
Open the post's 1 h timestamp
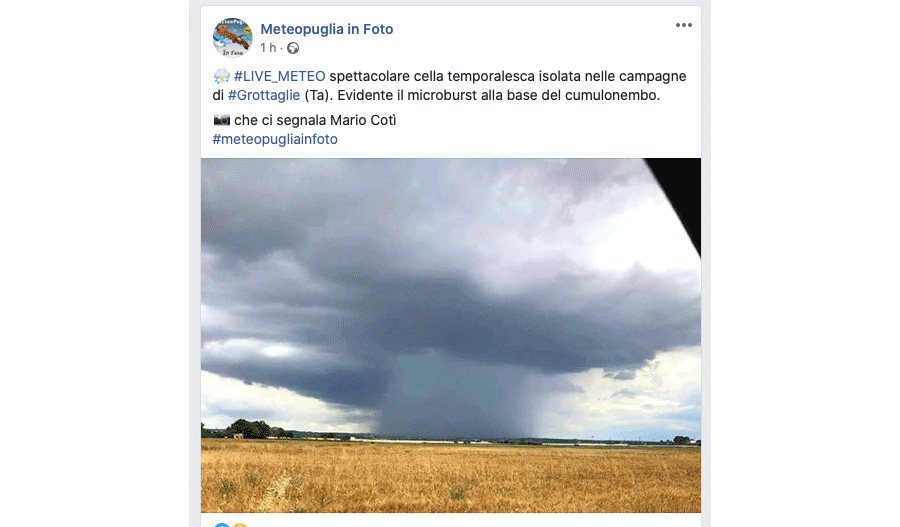[268, 48]
